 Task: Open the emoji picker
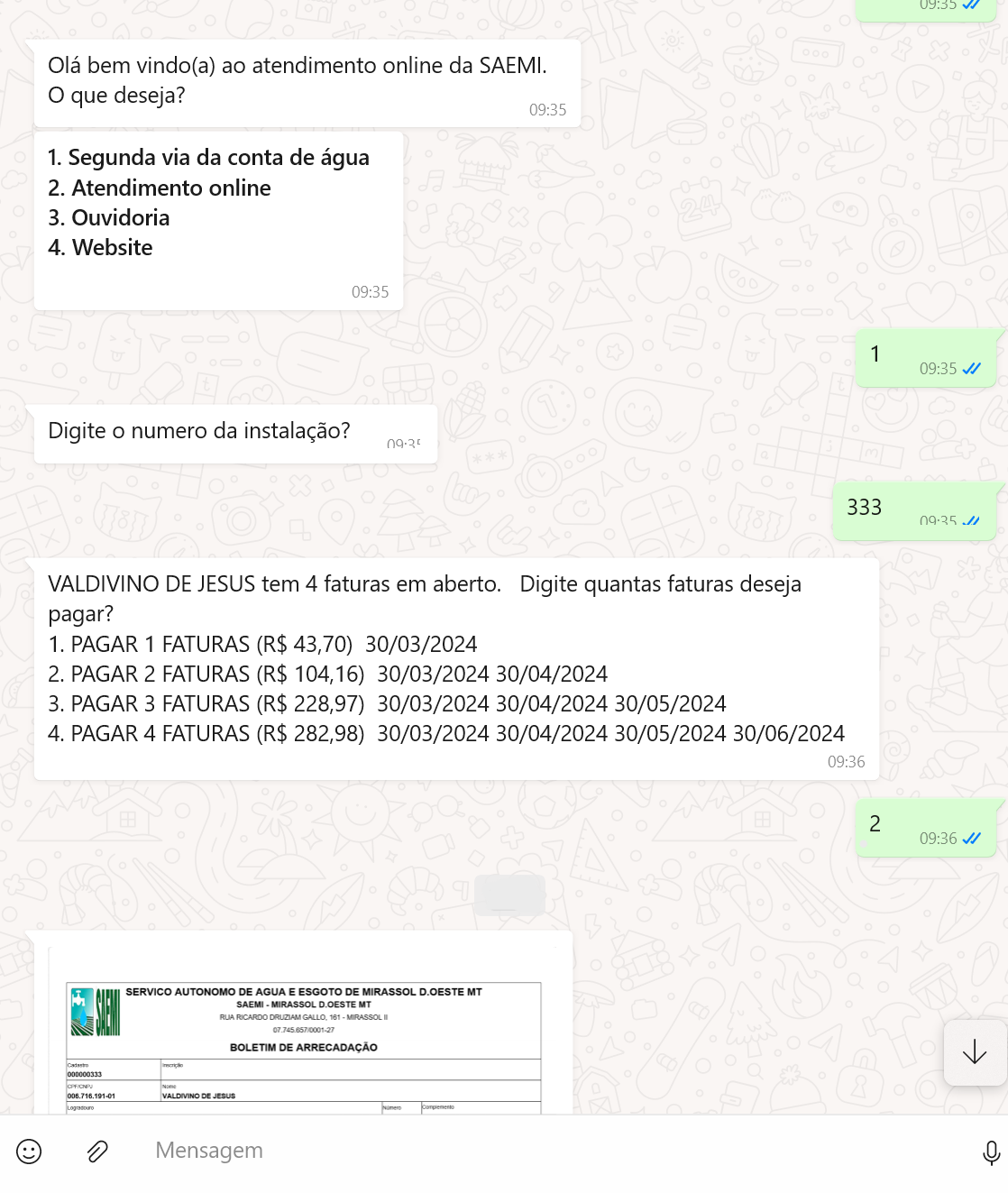(29, 1152)
